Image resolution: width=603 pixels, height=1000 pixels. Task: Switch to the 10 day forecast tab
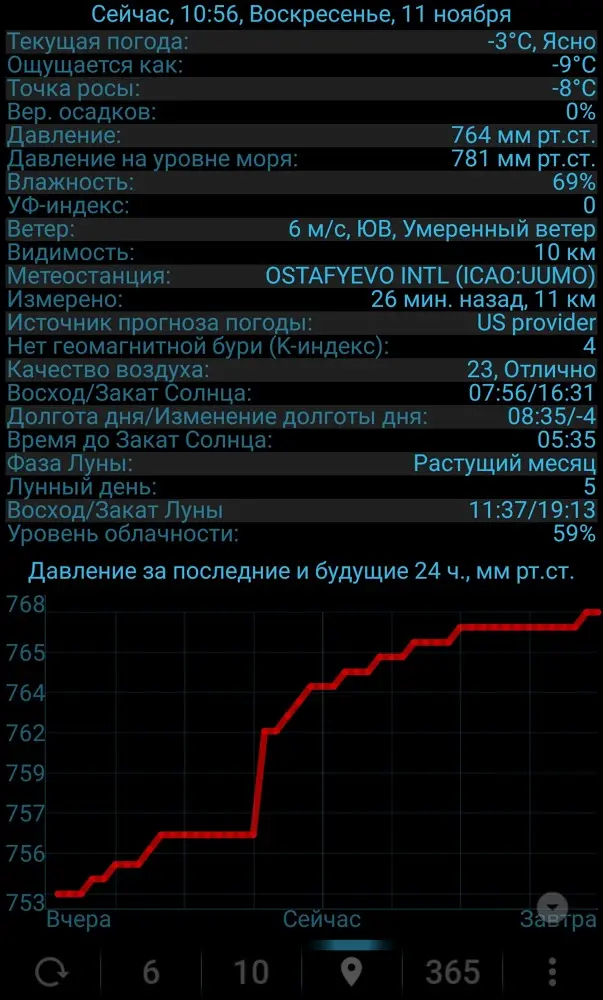(x=251, y=973)
